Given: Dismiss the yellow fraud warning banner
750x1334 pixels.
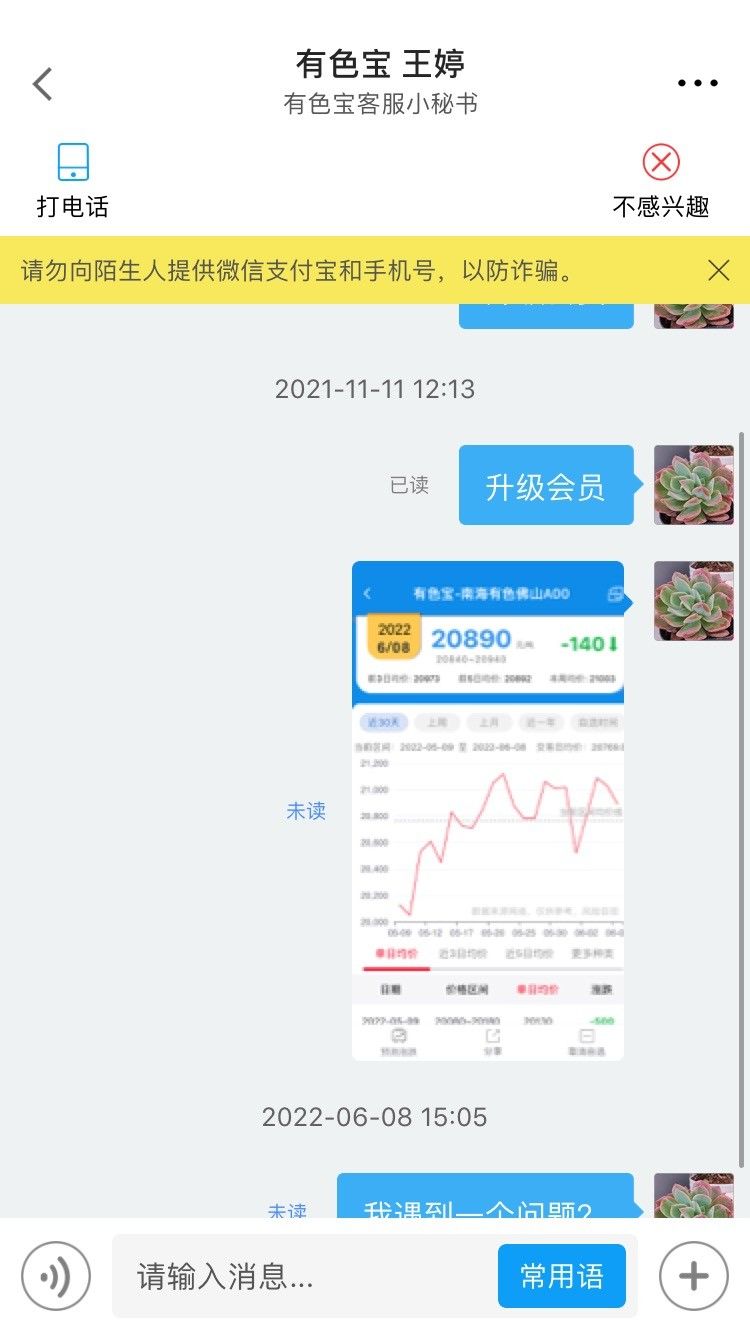Looking at the screenshot, I should point(718,270).
